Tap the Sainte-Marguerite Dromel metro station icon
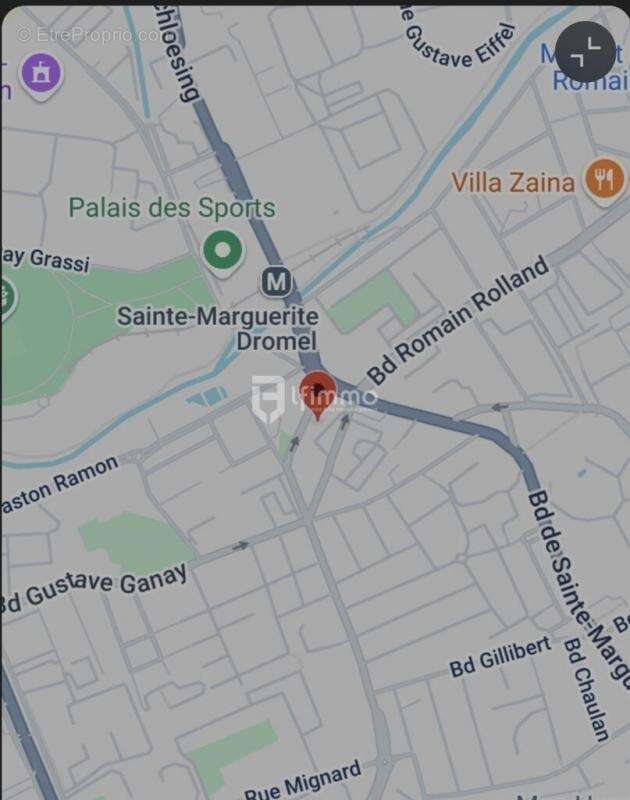630x800 pixels. (276, 282)
